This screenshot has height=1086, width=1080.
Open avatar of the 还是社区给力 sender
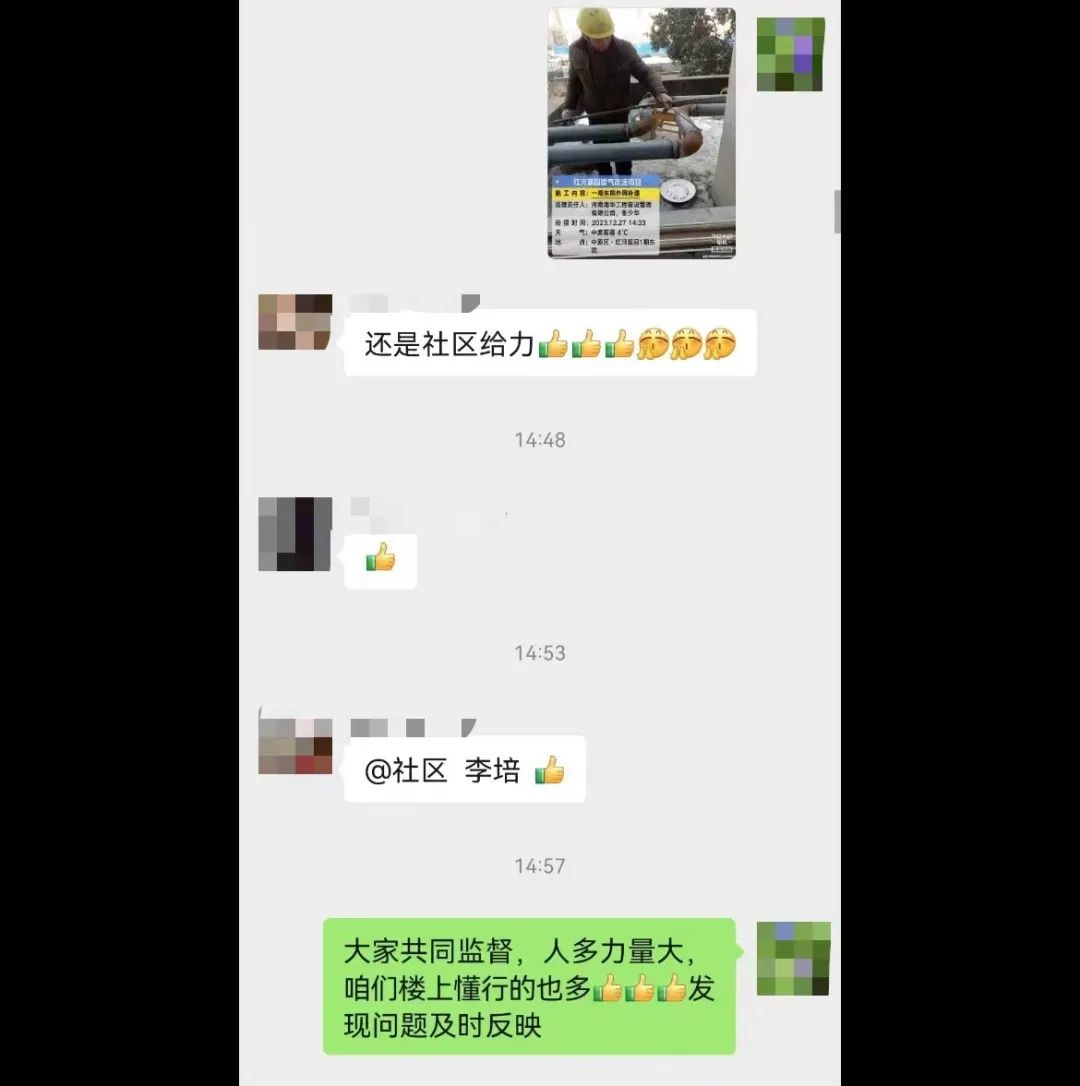click(295, 322)
